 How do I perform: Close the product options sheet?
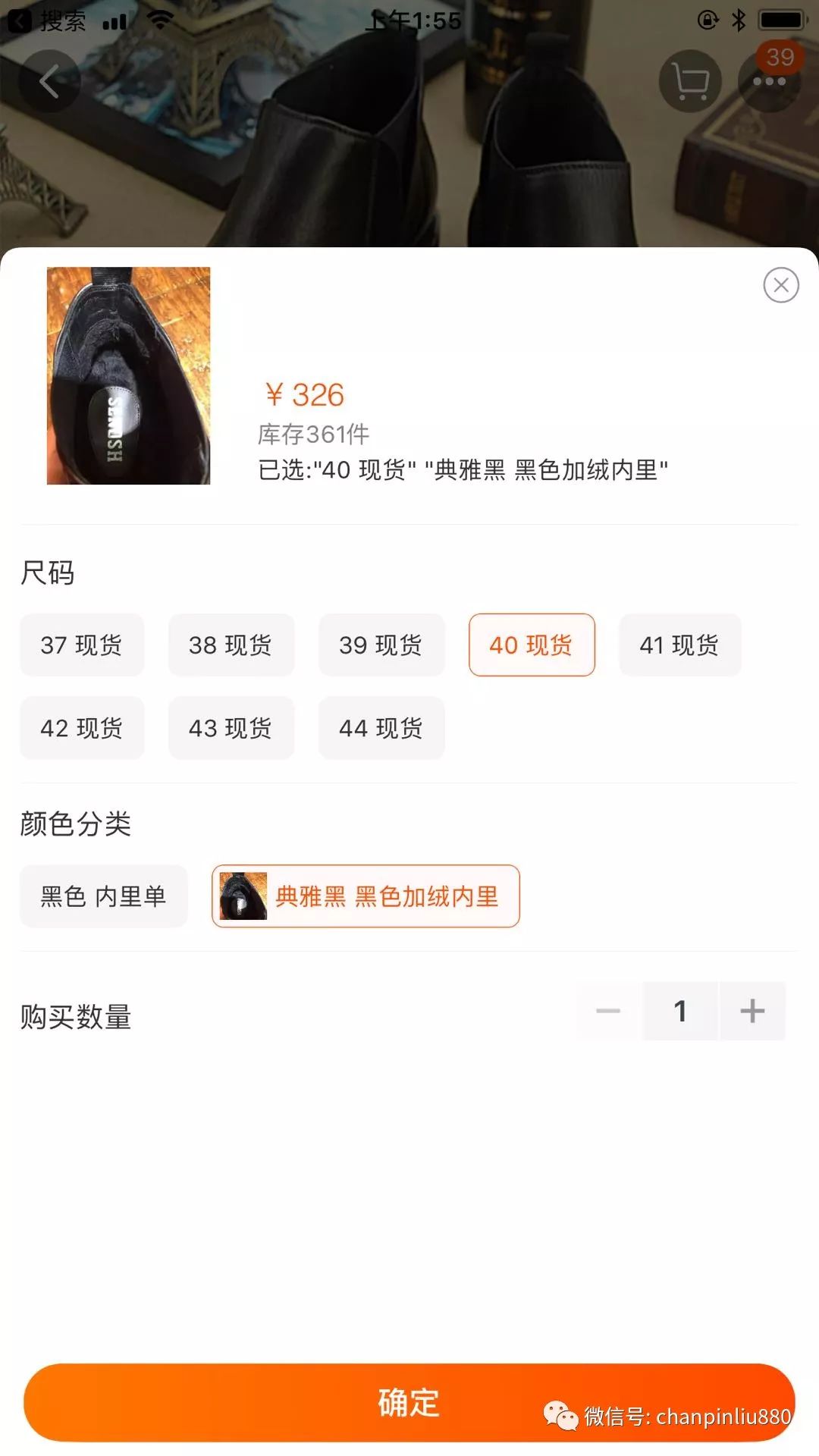pos(781,285)
